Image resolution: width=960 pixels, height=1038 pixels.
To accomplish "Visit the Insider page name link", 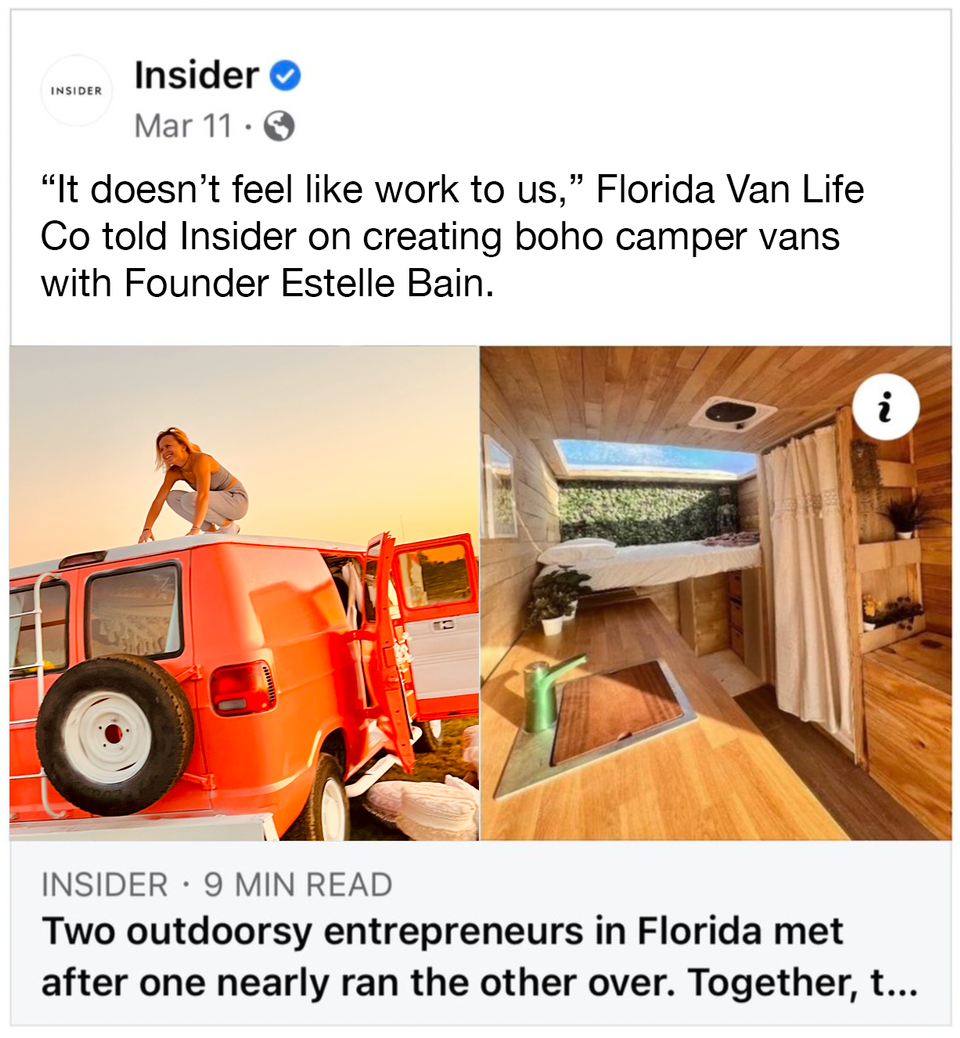I will pyautogui.click(x=196, y=75).
